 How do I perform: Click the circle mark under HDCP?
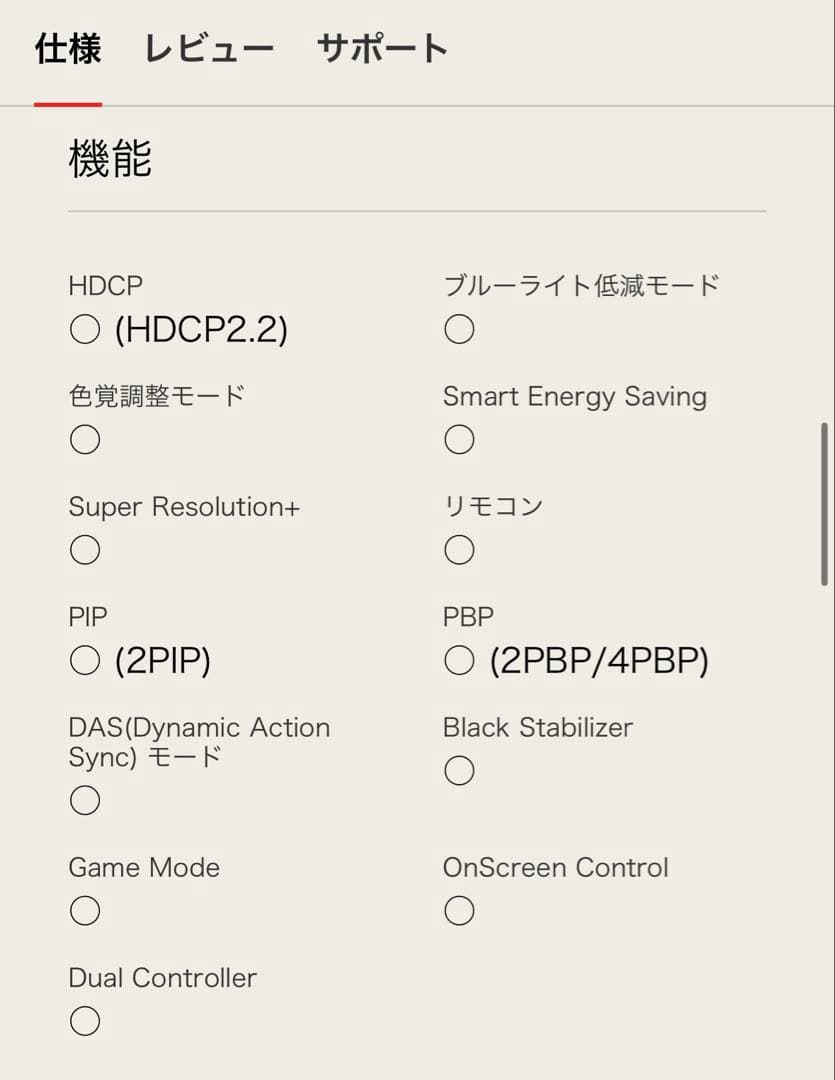coord(84,328)
